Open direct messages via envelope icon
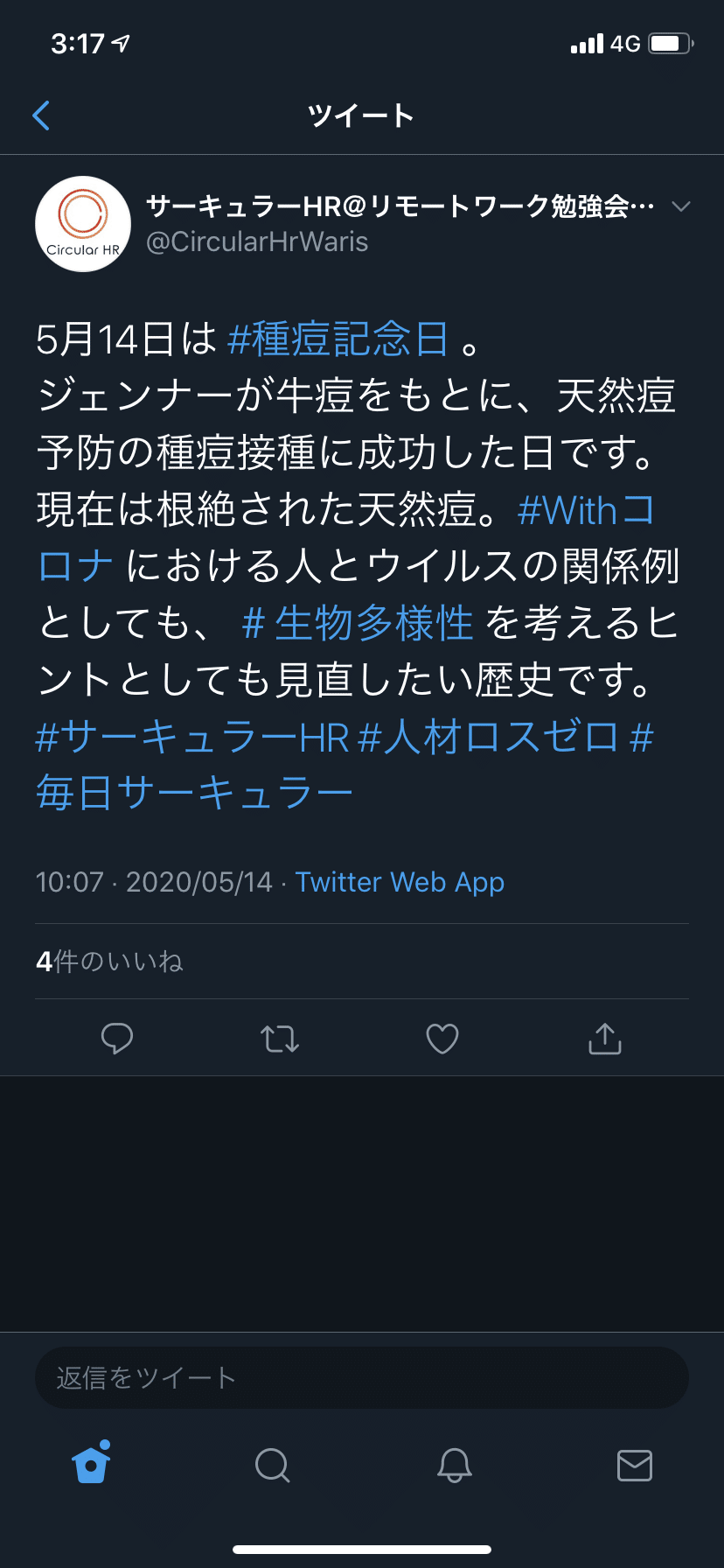 click(633, 1466)
